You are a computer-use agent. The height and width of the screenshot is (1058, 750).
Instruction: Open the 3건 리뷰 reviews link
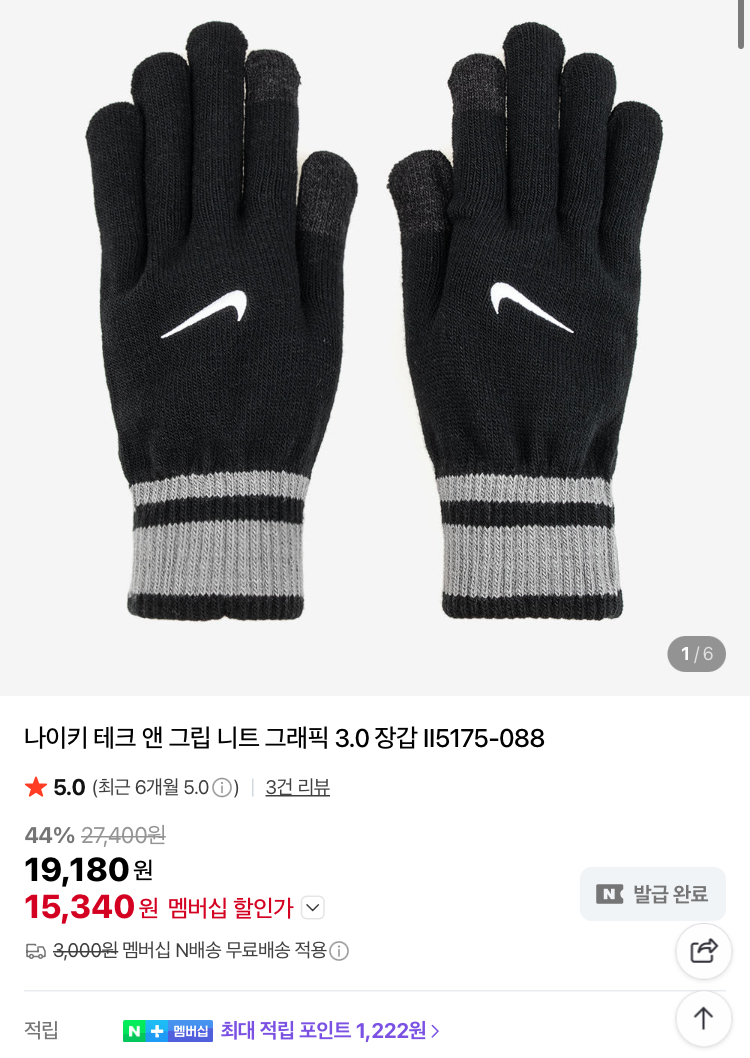(x=297, y=787)
